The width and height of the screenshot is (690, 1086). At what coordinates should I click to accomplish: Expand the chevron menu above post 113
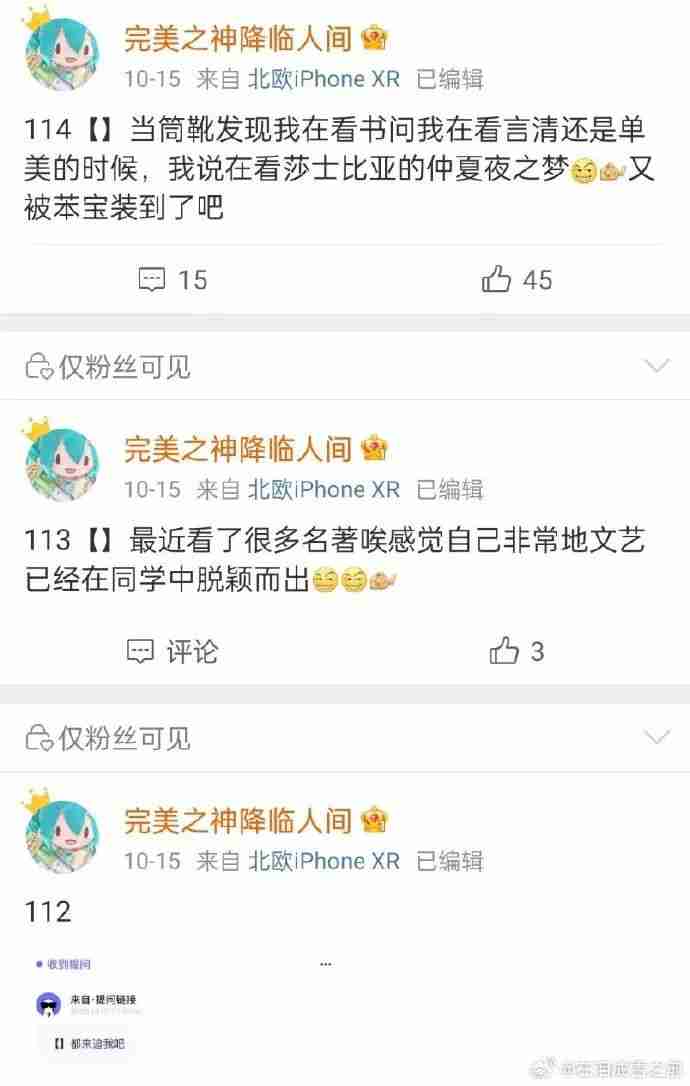[656, 366]
